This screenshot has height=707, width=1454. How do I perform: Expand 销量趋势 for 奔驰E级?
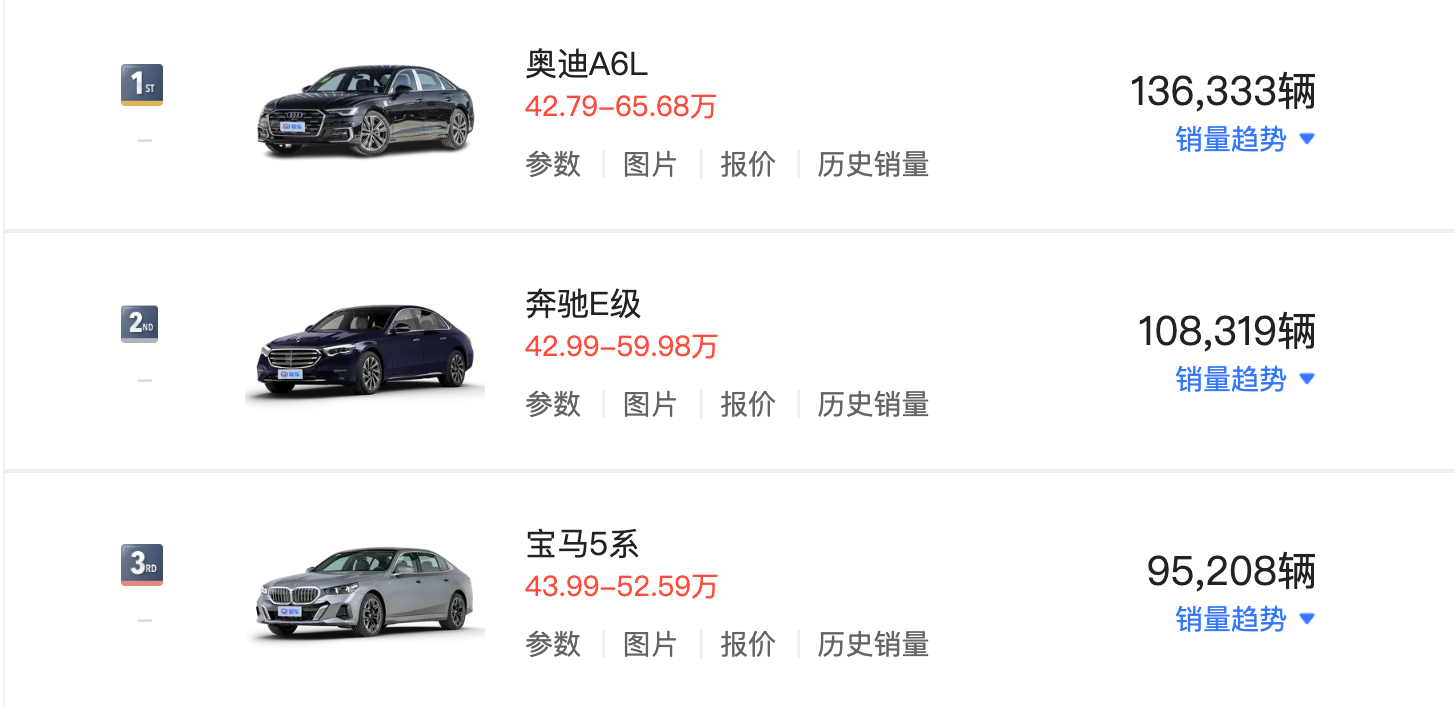1244,379
